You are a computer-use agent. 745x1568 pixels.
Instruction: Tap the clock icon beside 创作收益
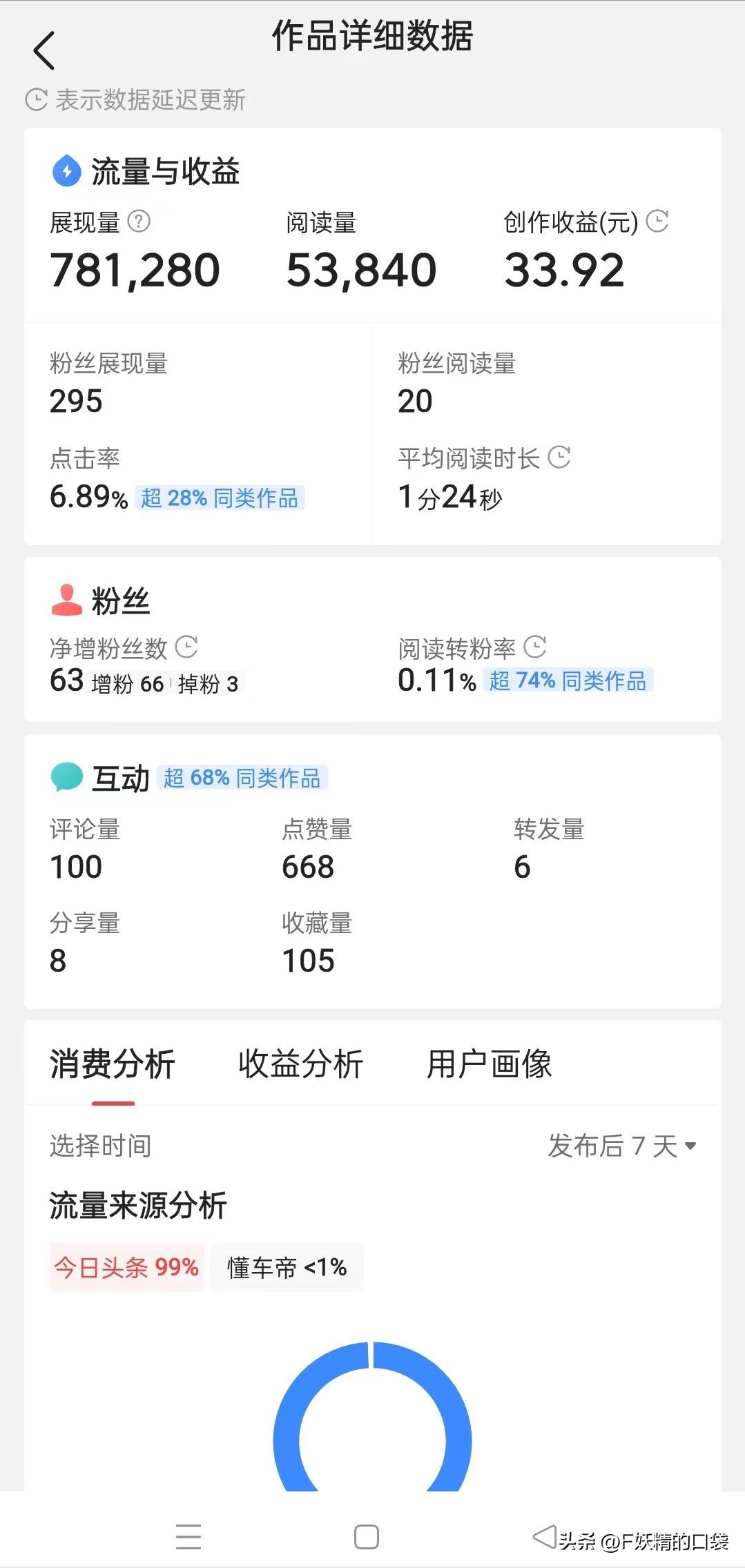[x=659, y=221]
